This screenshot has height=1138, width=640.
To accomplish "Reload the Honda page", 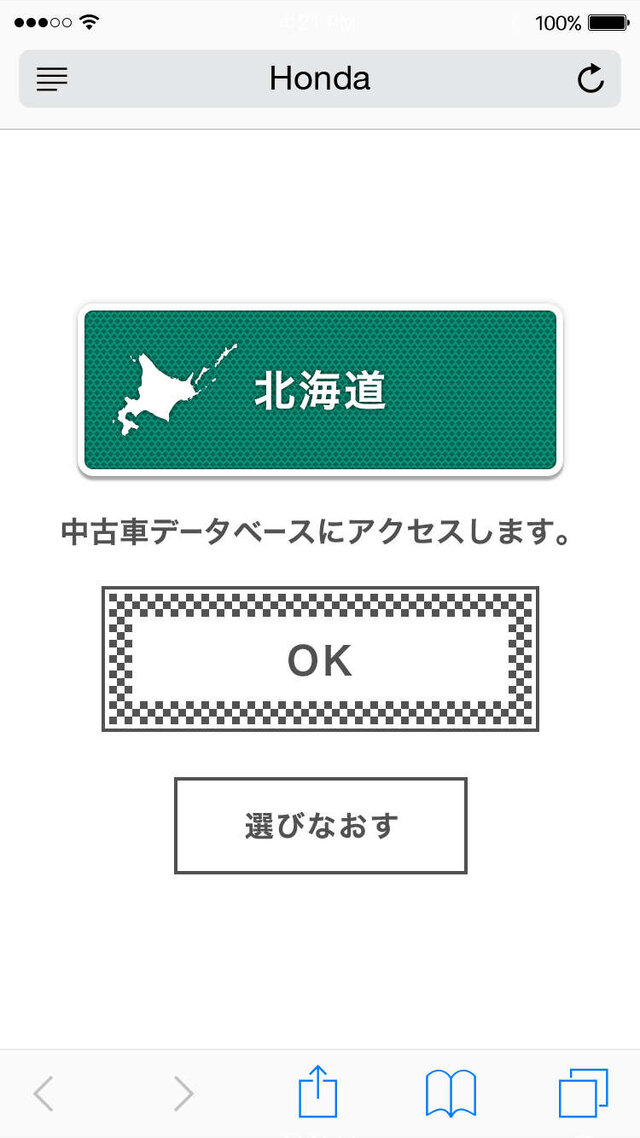I will coord(591,79).
